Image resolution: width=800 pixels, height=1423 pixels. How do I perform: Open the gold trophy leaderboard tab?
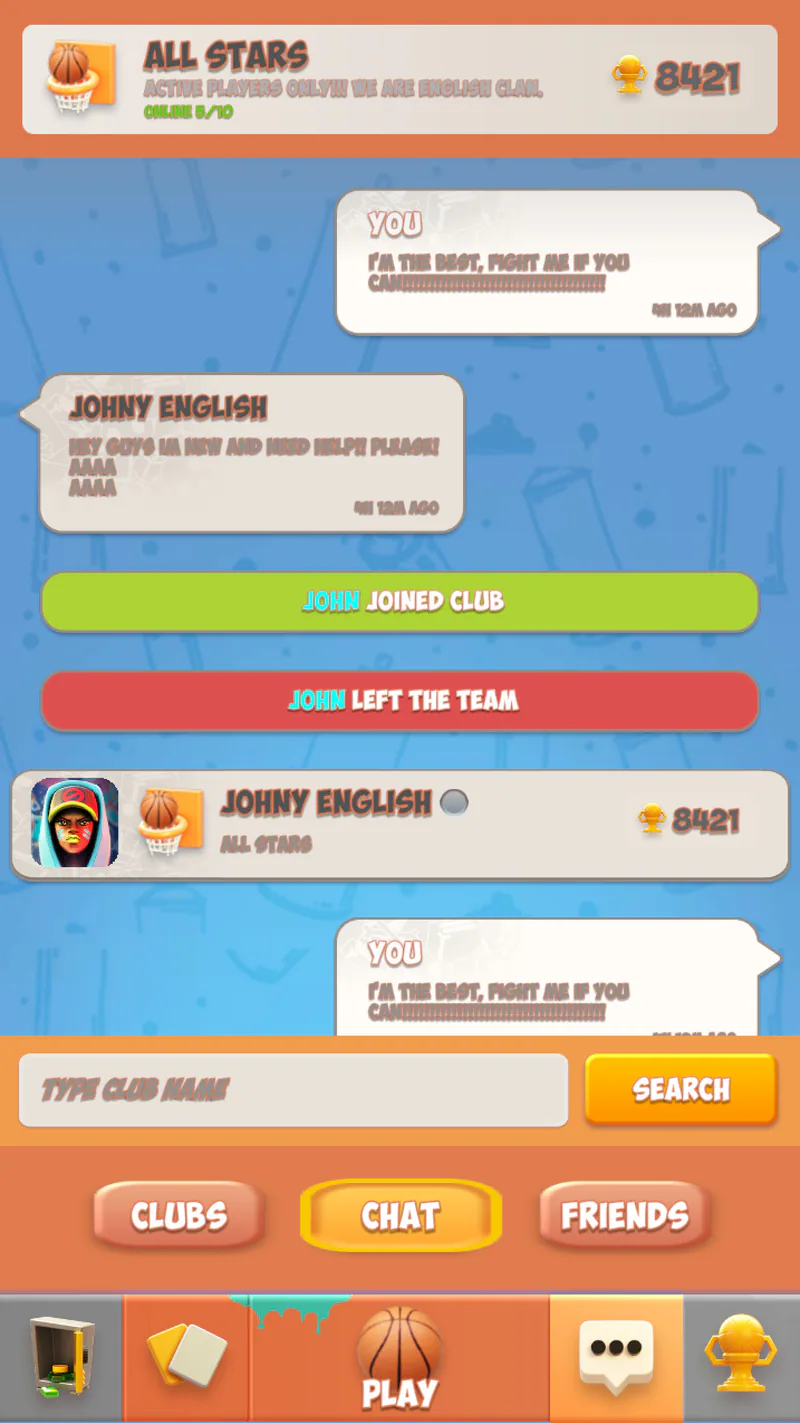pos(741,1358)
